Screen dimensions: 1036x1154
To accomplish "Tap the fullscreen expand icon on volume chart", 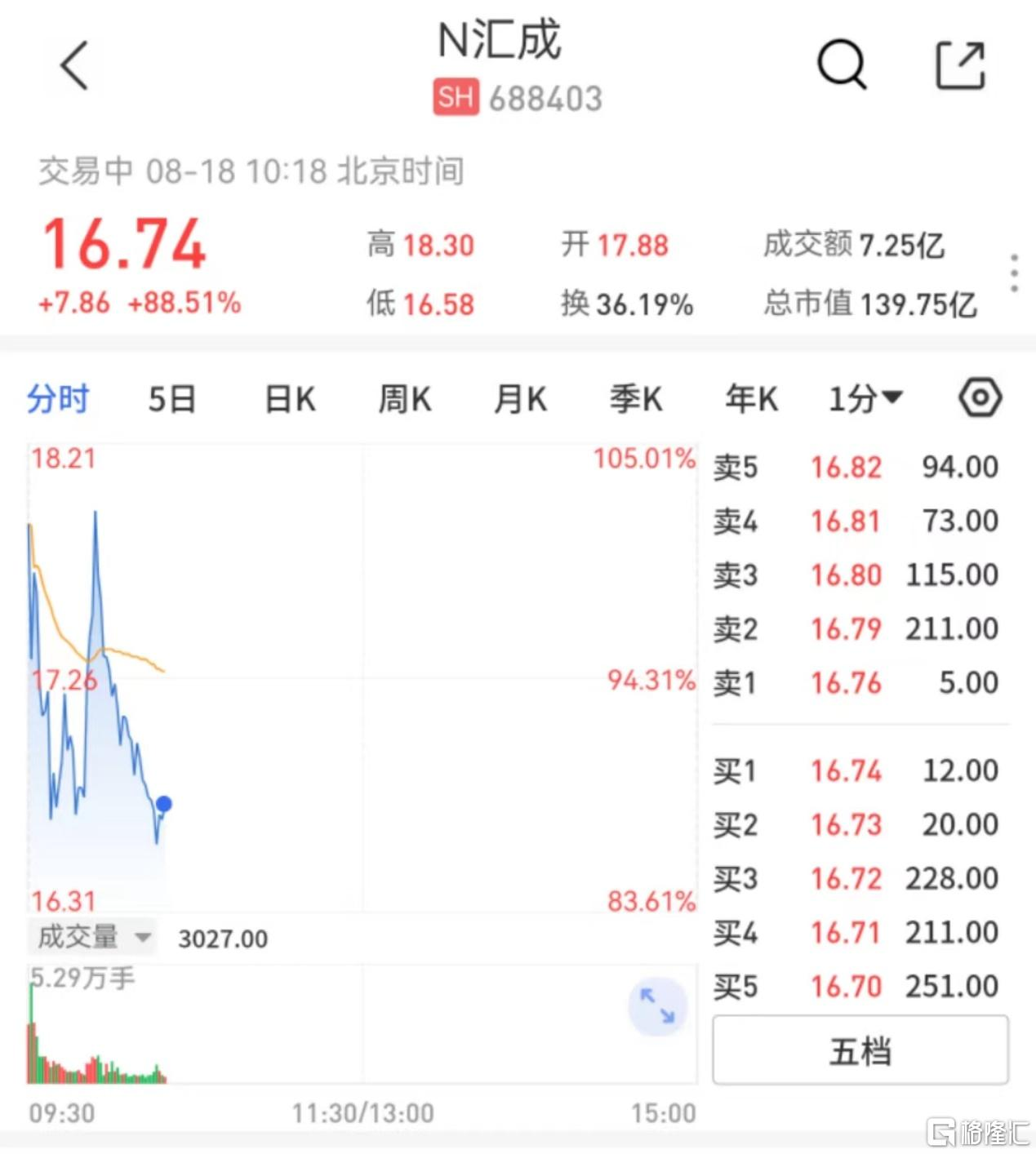I will coord(657,1006).
